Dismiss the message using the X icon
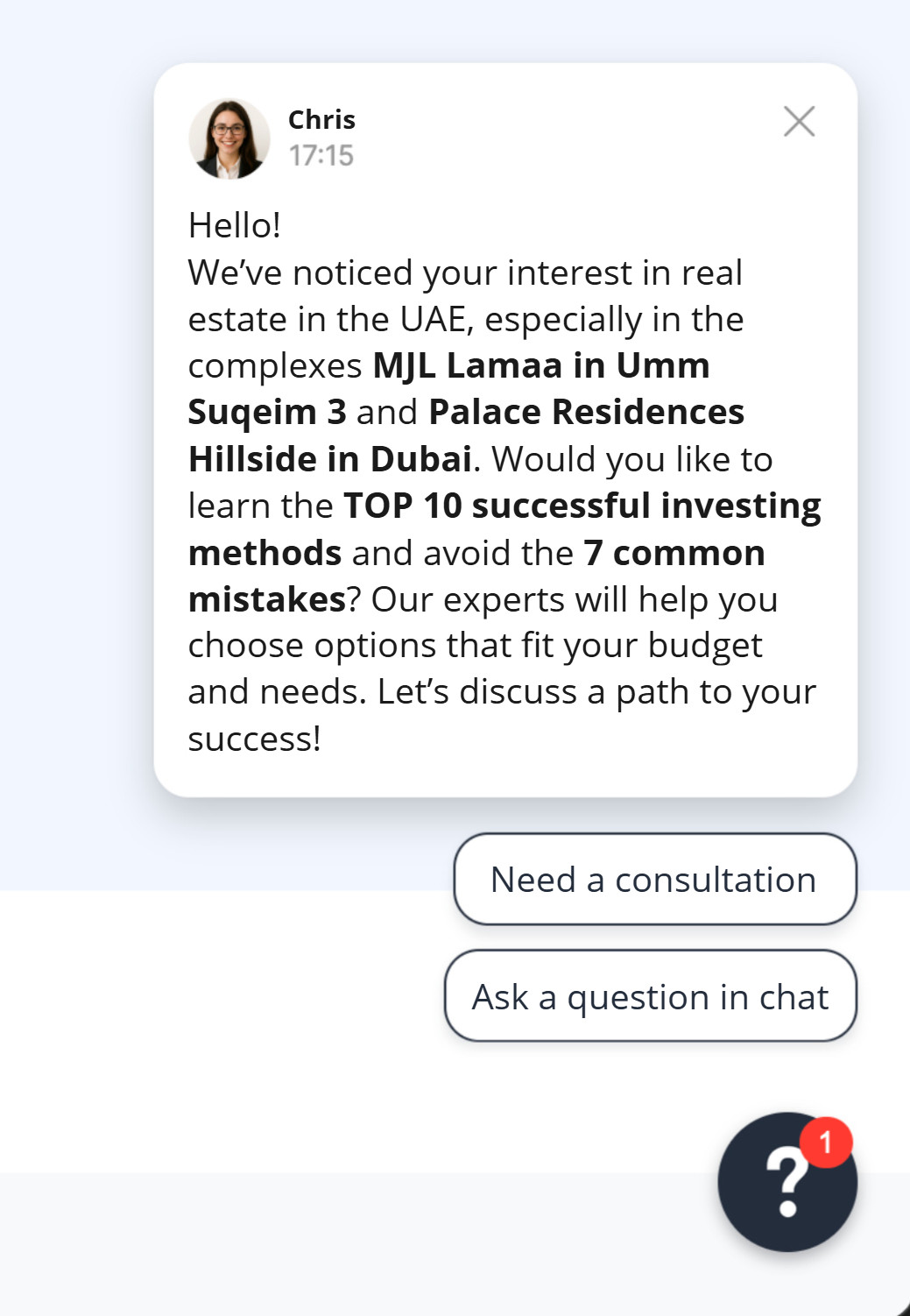Image resolution: width=910 pixels, height=1316 pixels. point(798,124)
